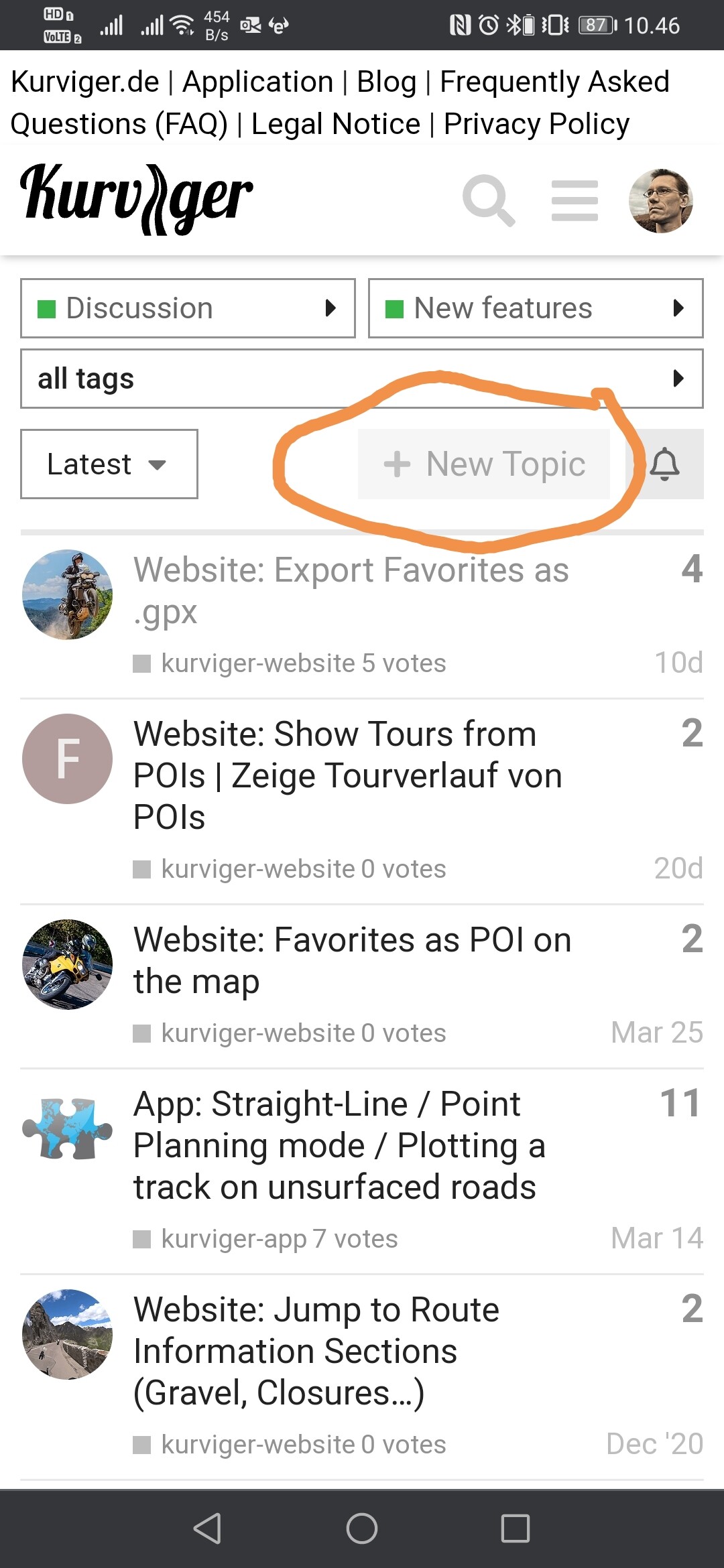Image resolution: width=724 pixels, height=1568 pixels.
Task: Open the Kurviger.de header link
Action: click(85, 82)
